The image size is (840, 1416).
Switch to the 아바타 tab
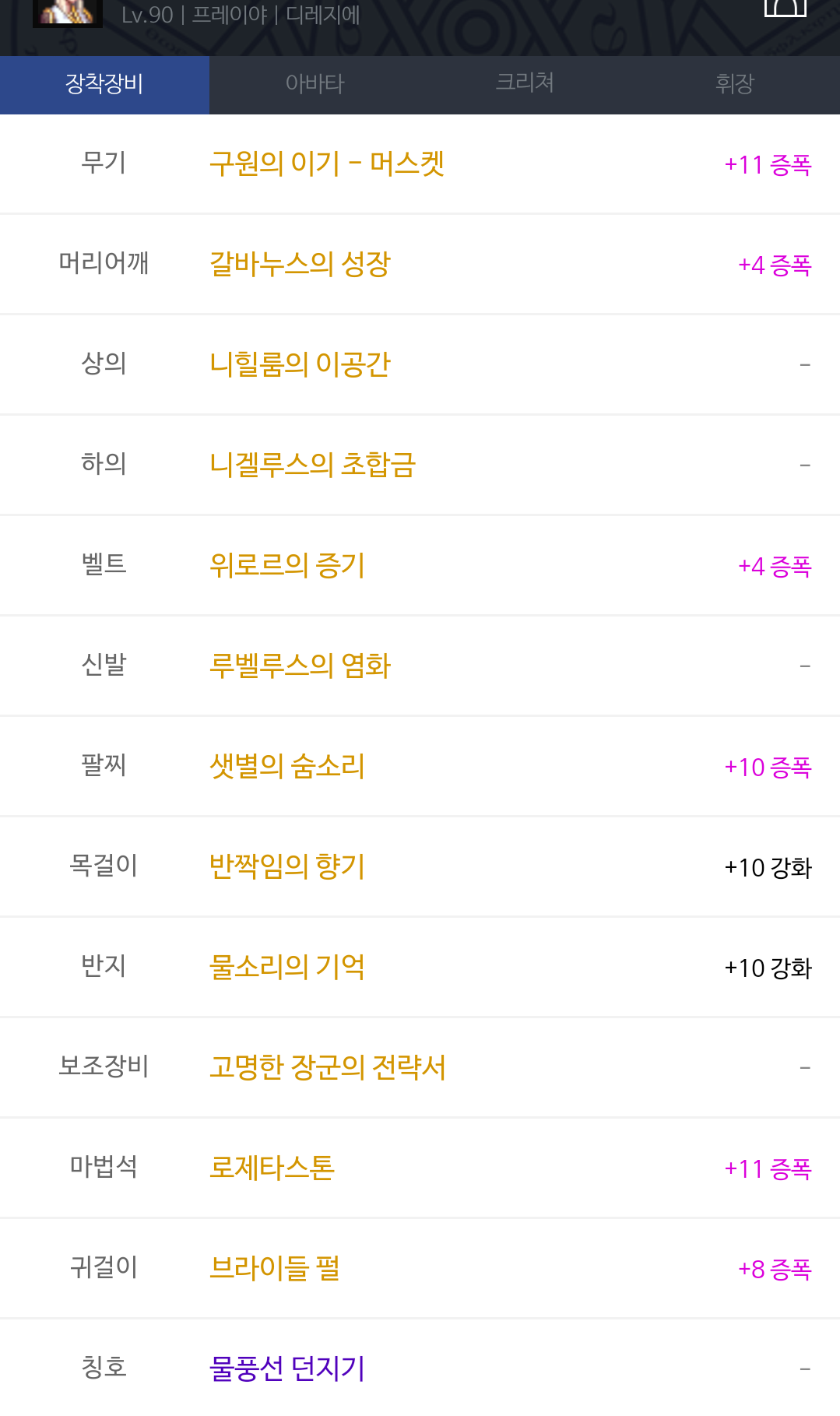click(x=315, y=84)
